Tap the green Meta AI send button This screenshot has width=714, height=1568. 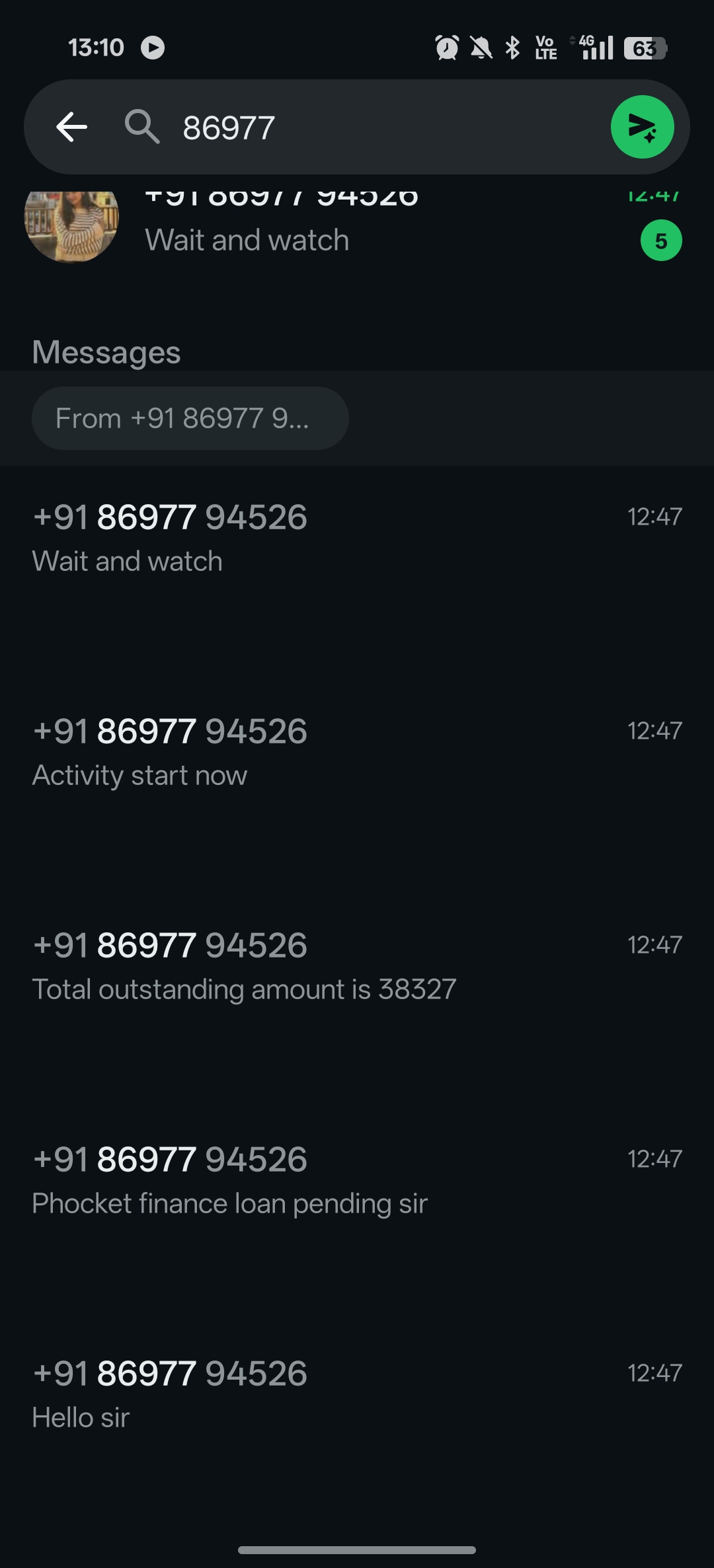[641, 127]
